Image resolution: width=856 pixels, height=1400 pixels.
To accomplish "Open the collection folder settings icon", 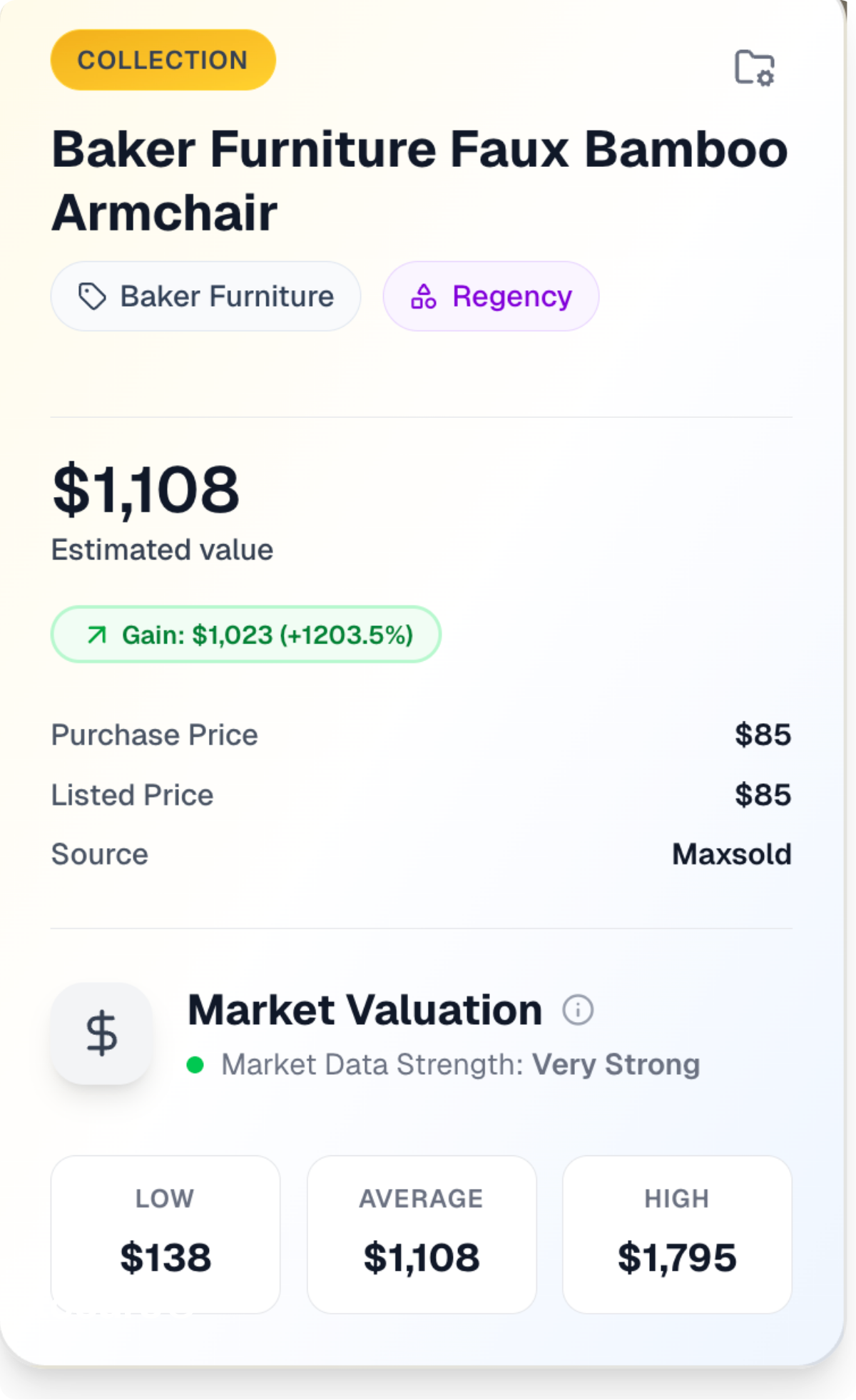I will (753, 68).
